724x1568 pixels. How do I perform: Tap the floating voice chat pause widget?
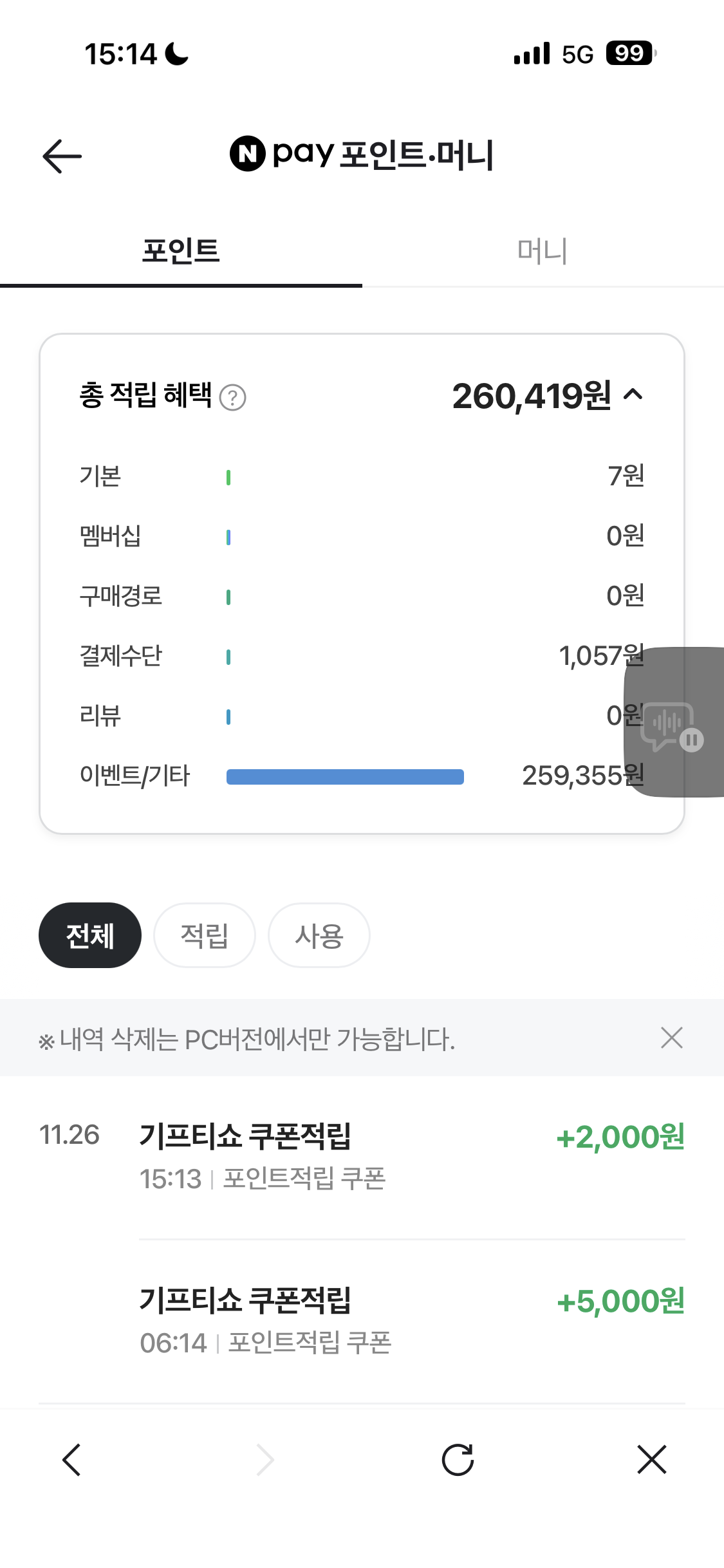click(674, 722)
